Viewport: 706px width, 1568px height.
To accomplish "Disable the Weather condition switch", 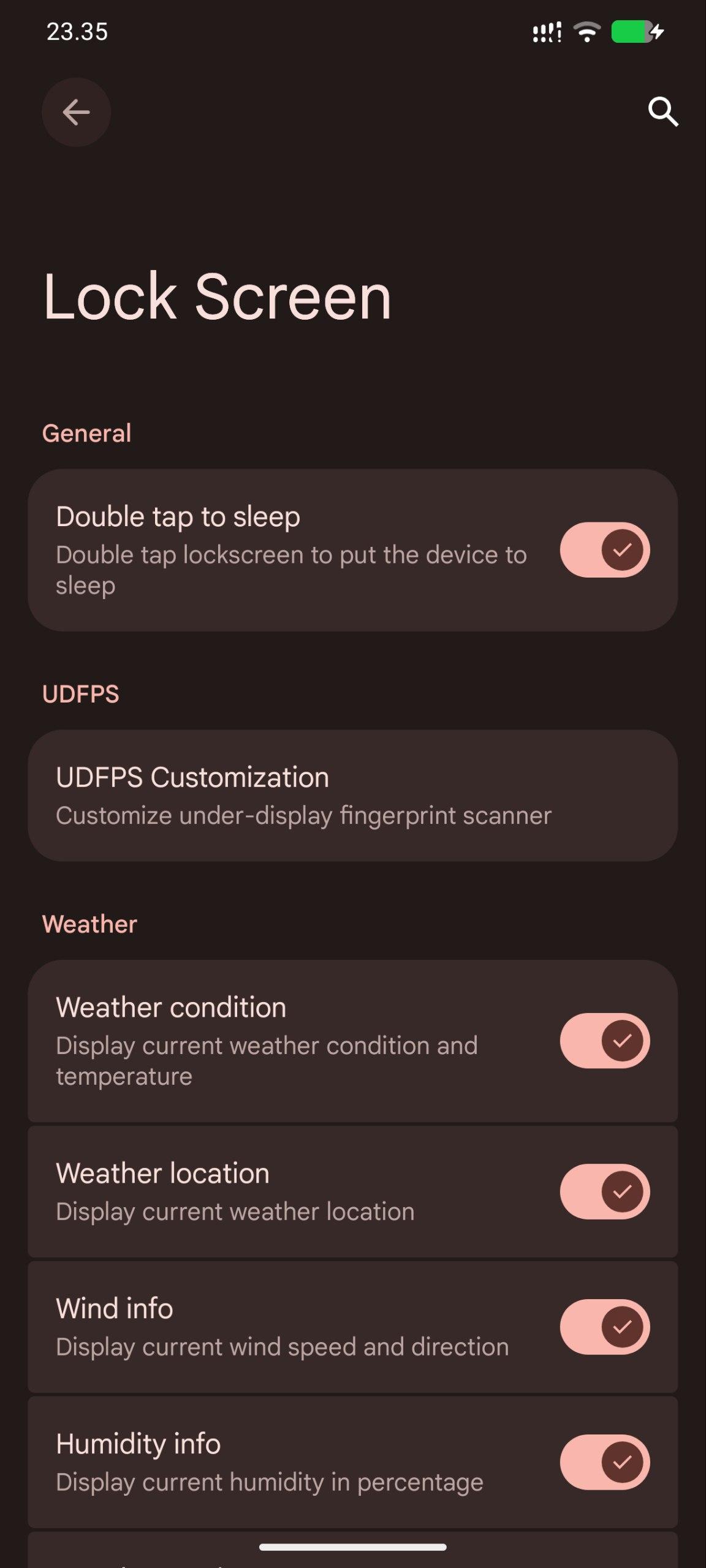I will [604, 1040].
